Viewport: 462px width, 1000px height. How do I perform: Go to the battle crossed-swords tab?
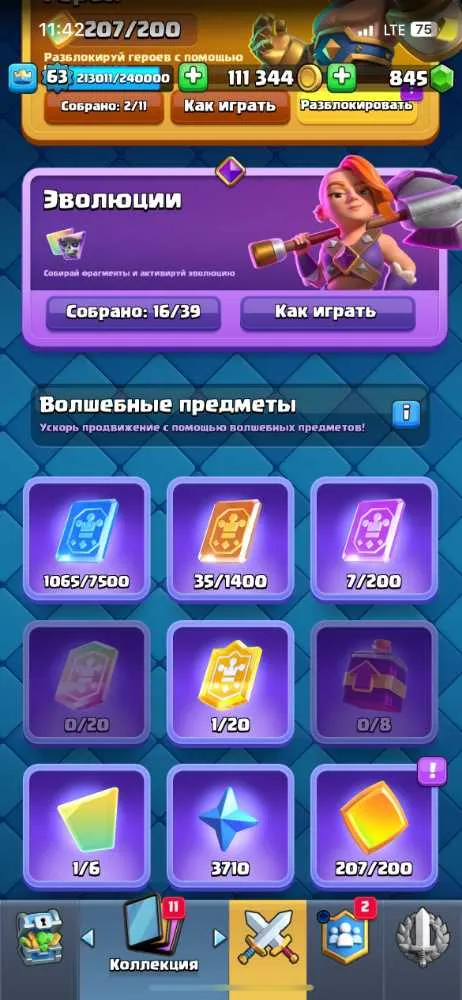pos(268,938)
